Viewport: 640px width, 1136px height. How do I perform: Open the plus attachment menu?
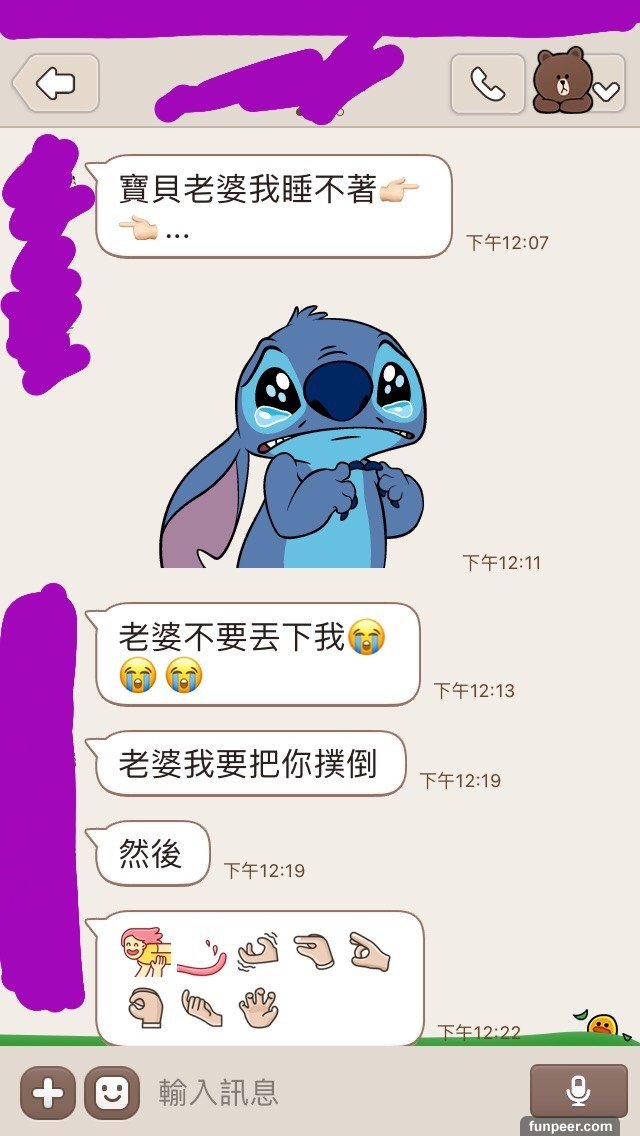point(48,1092)
